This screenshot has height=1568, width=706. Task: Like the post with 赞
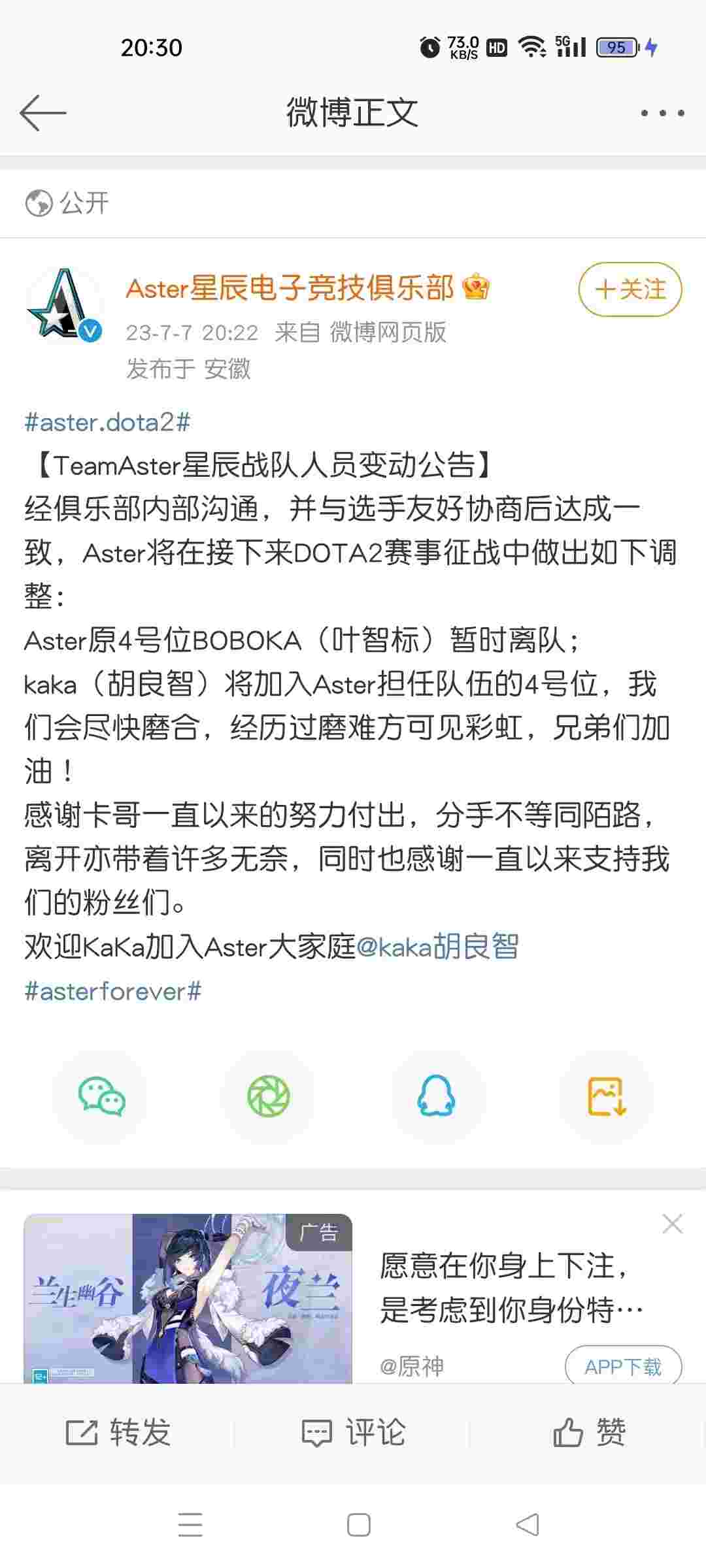point(589,1432)
